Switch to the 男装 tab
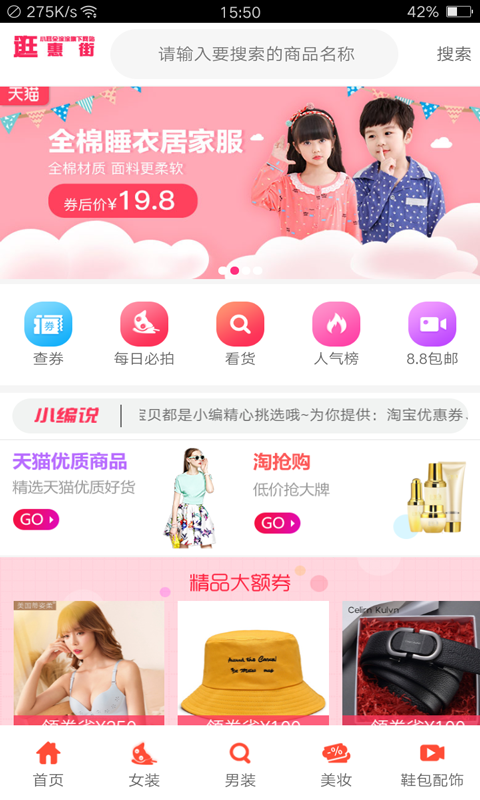This screenshot has height=800, width=480. pos(240,764)
